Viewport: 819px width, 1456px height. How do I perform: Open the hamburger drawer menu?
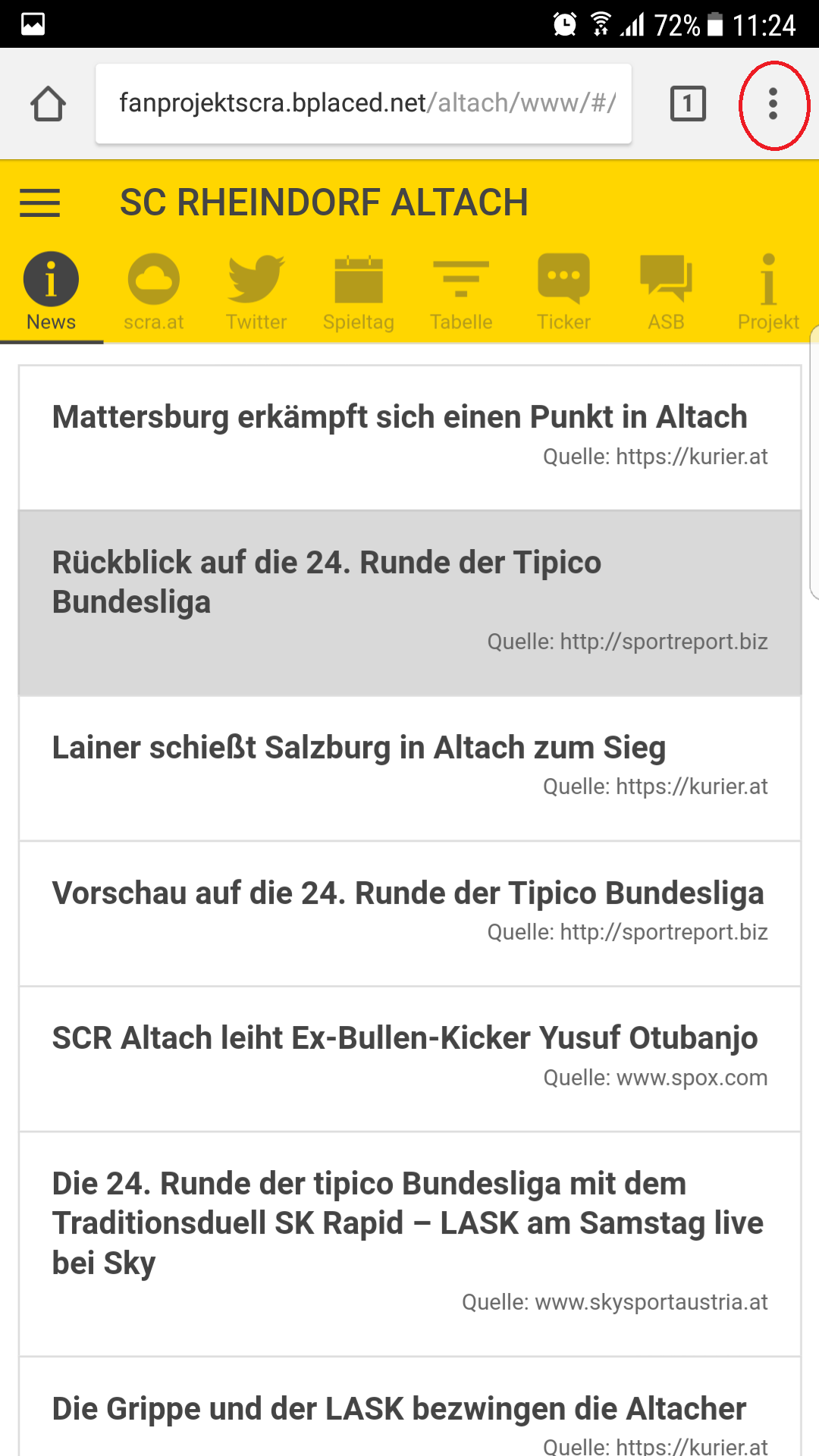[x=39, y=202]
